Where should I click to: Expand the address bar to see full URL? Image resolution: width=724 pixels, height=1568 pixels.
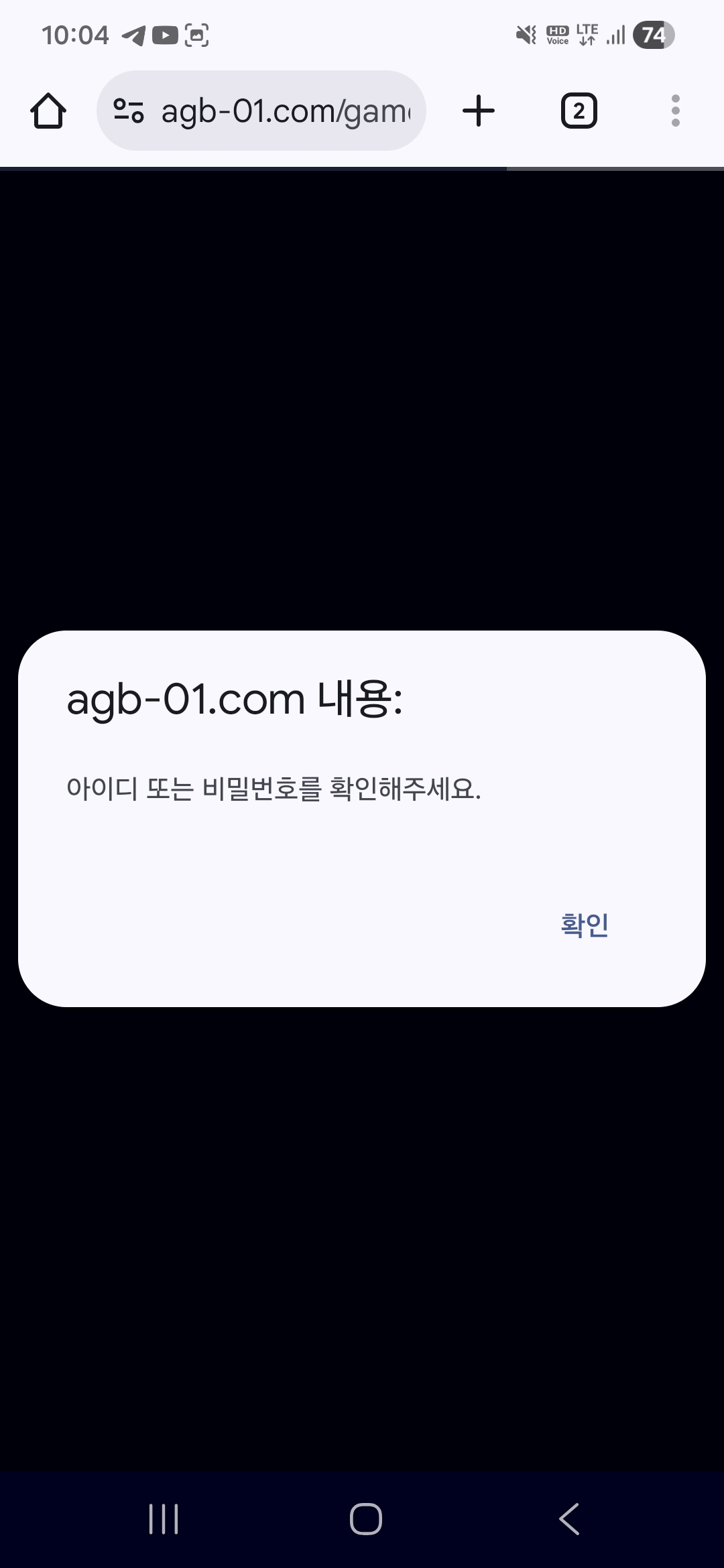coord(282,111)
